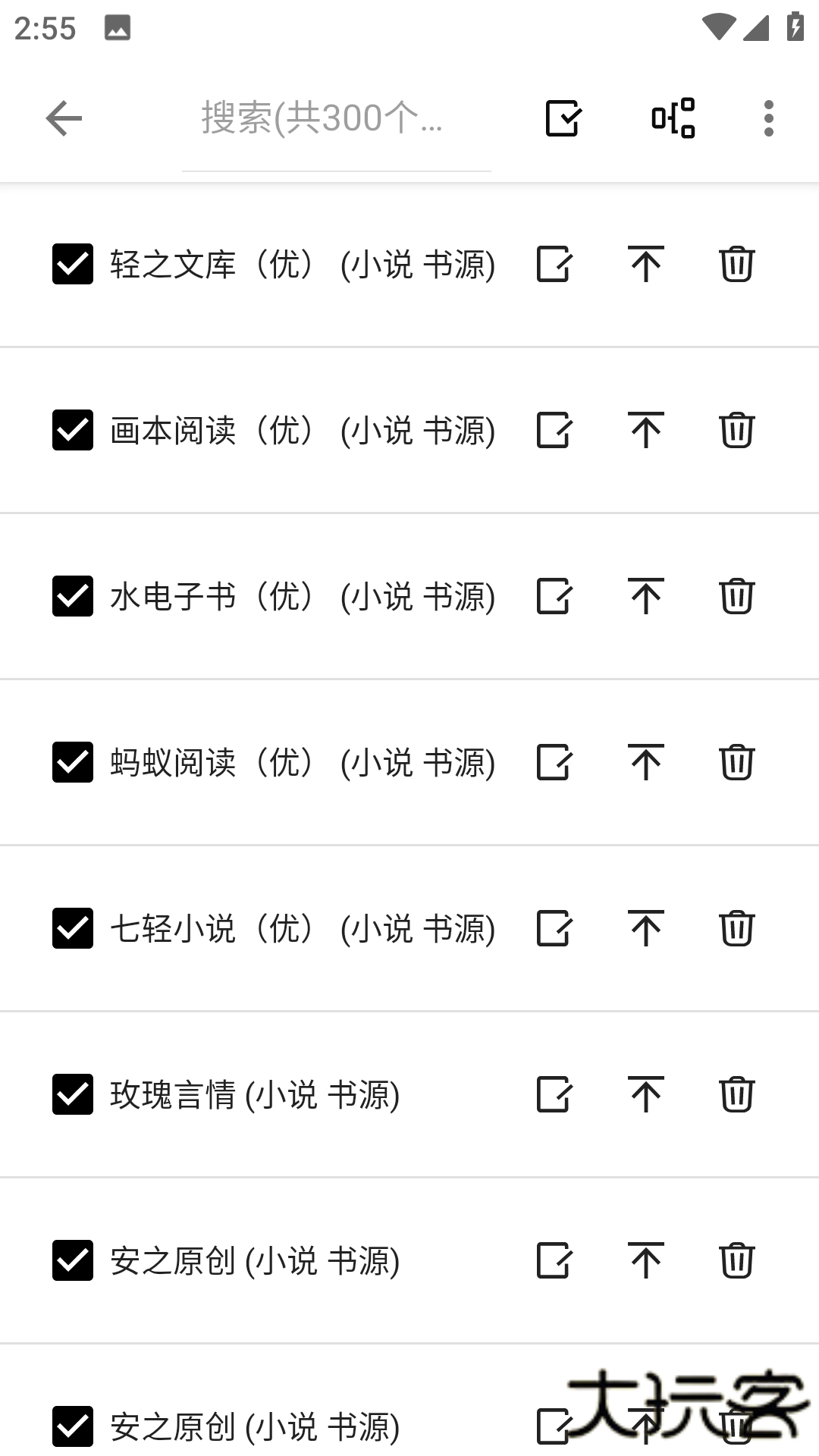The height and width of the screenshot is (1456, 819).
Task: Delete the 蚂蚁阅读 book source
Action: (x=736, y=762)
